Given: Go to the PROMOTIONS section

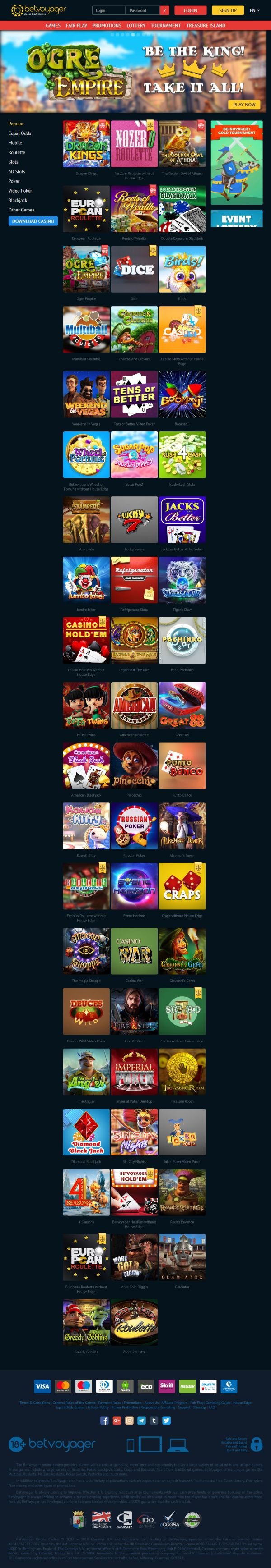Looking at the screenshot, I should (x=107, y=26).
